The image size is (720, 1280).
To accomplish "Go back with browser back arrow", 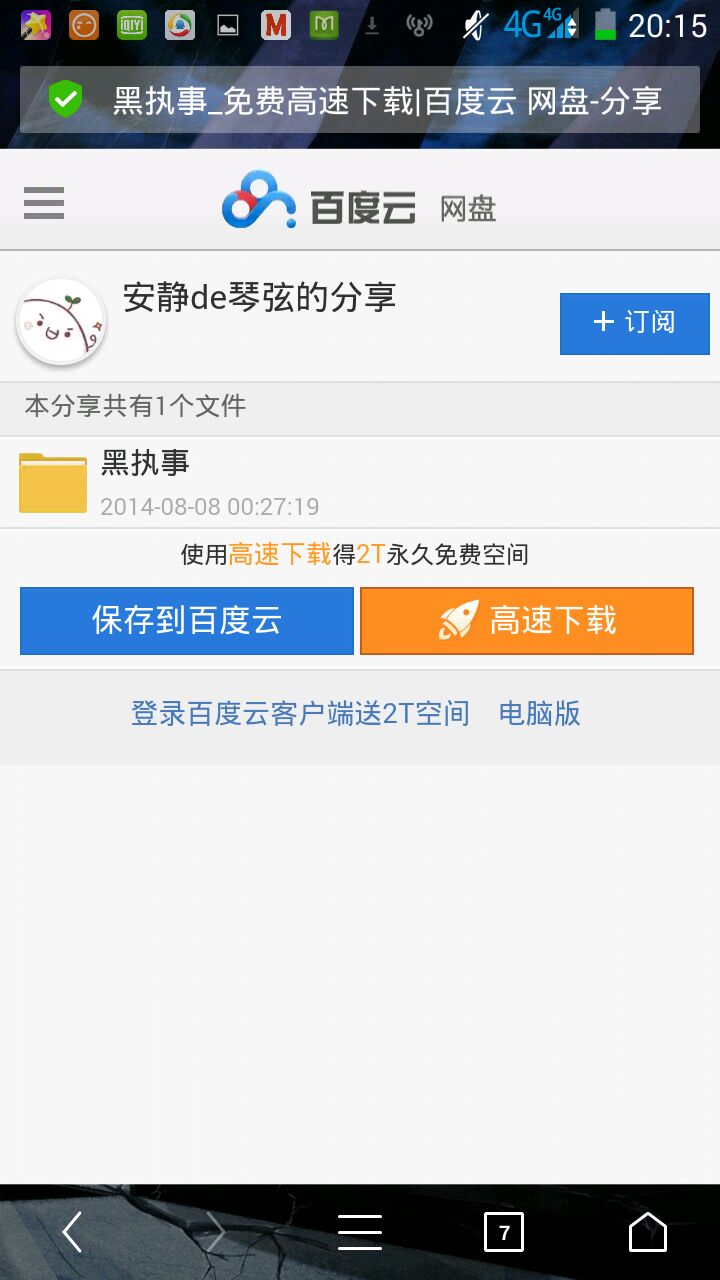I will (72, 1232).
